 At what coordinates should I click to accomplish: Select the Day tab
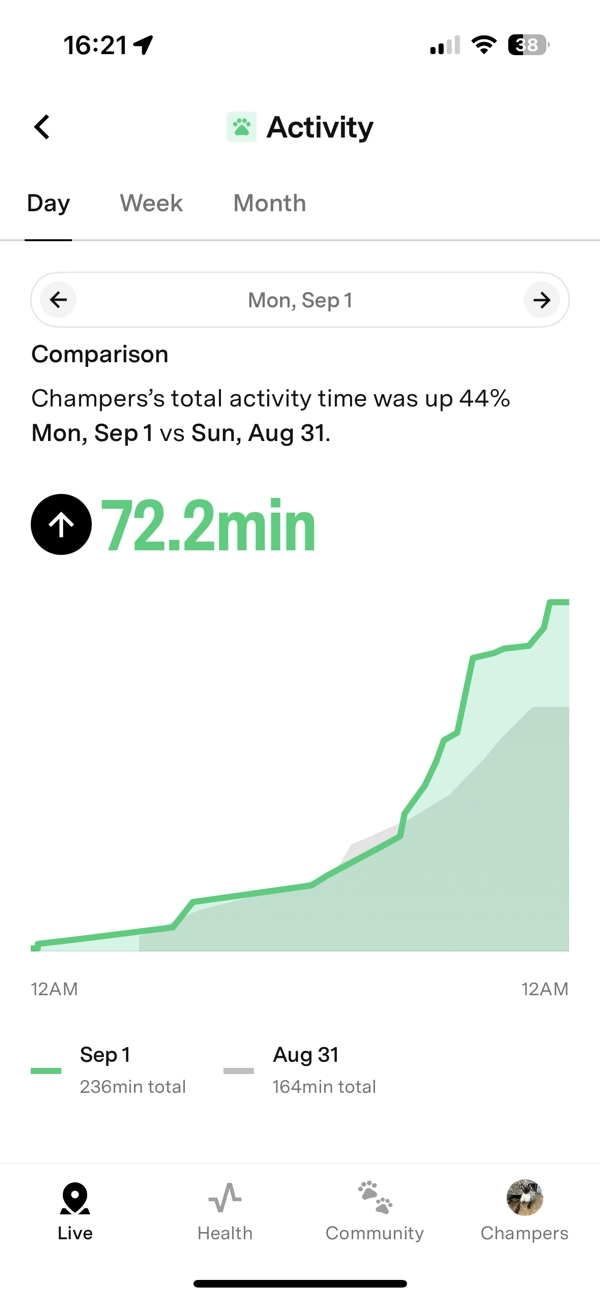click(48, 203)
